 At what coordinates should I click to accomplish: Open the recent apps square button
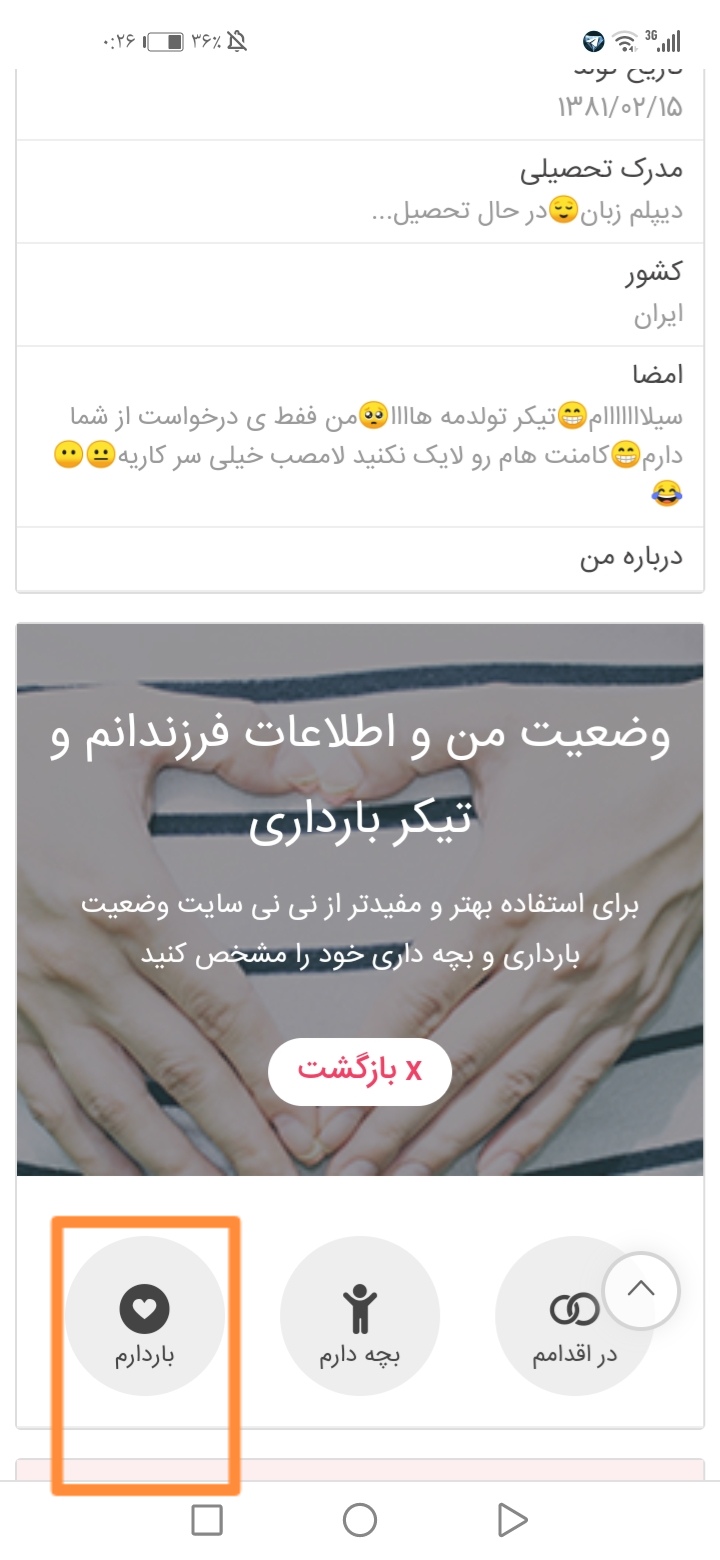pyautogui.click(x=207, y=1521)
